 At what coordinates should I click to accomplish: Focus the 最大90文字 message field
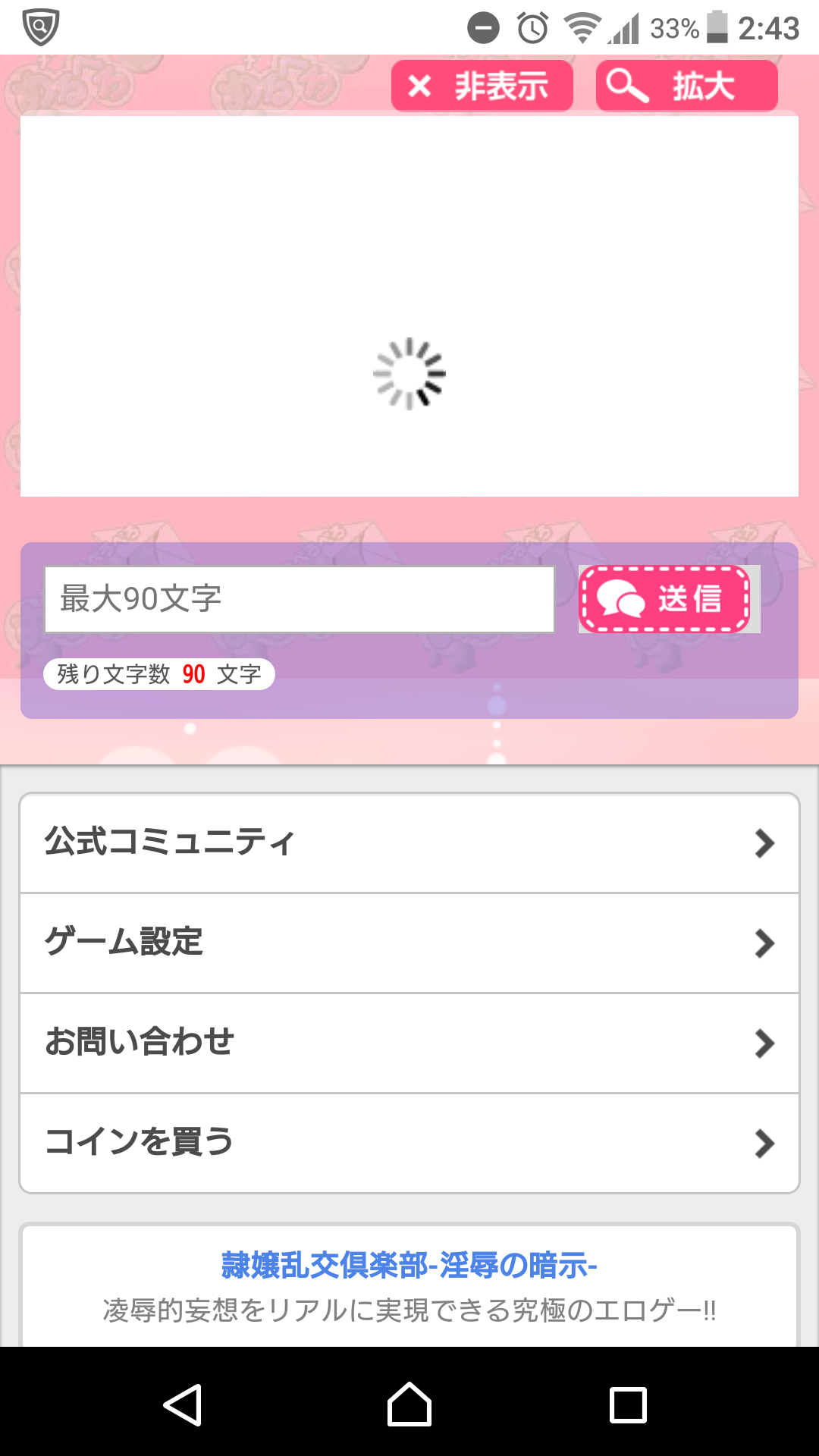(x=299, y=599)
